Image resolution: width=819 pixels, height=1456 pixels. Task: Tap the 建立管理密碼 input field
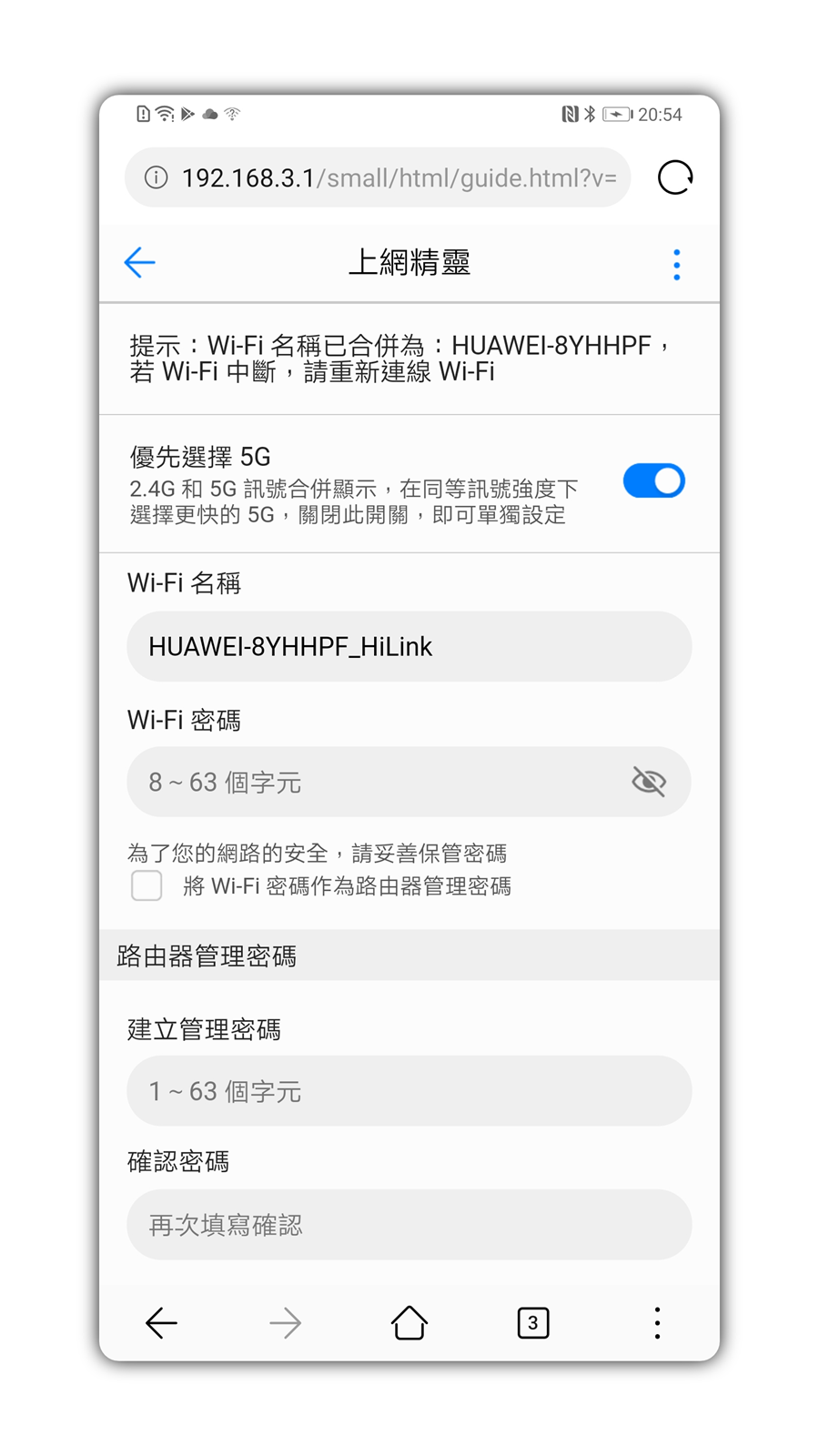(x=409, y=1091)
